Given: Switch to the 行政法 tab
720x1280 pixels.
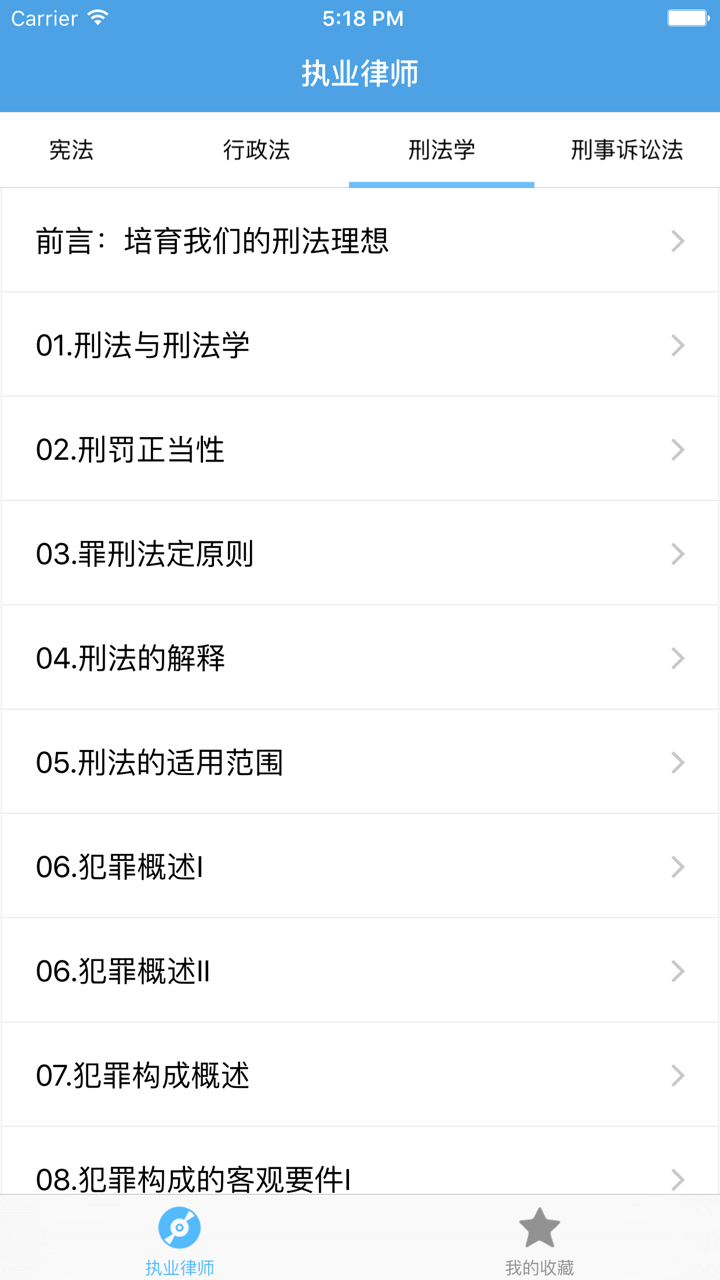Looking at the screenshot, I should (258, 149).
